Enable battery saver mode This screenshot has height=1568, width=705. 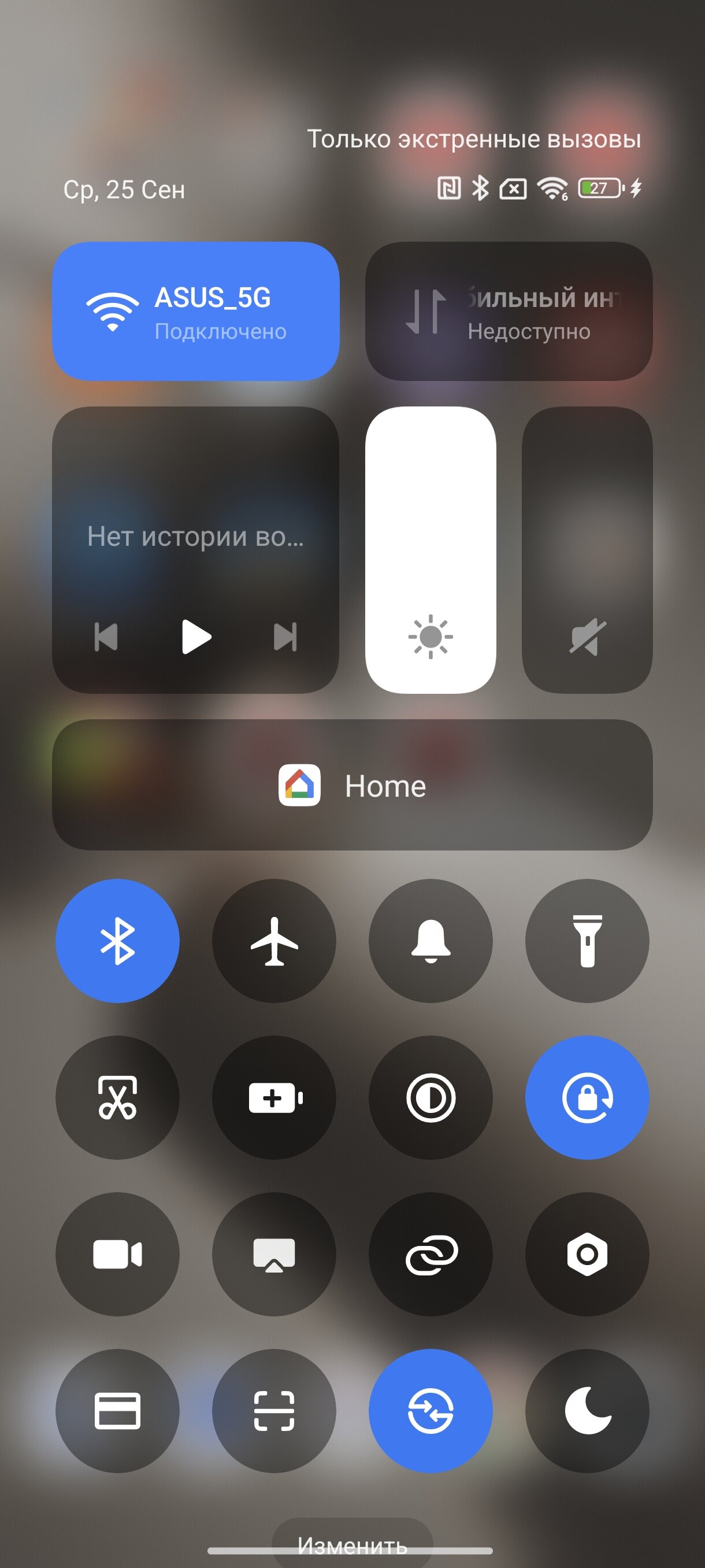tap(274, 1097)
